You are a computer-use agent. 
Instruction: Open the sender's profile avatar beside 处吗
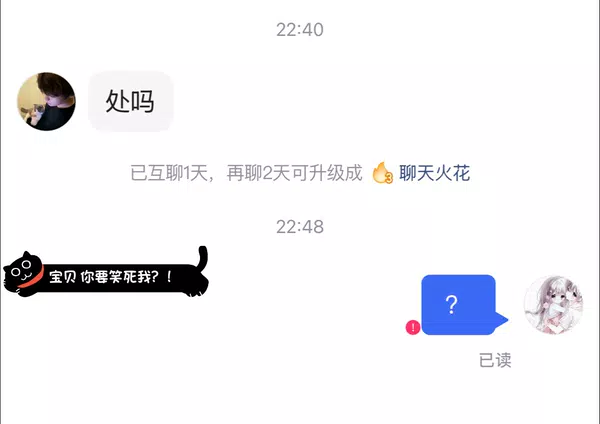point(46,101)
